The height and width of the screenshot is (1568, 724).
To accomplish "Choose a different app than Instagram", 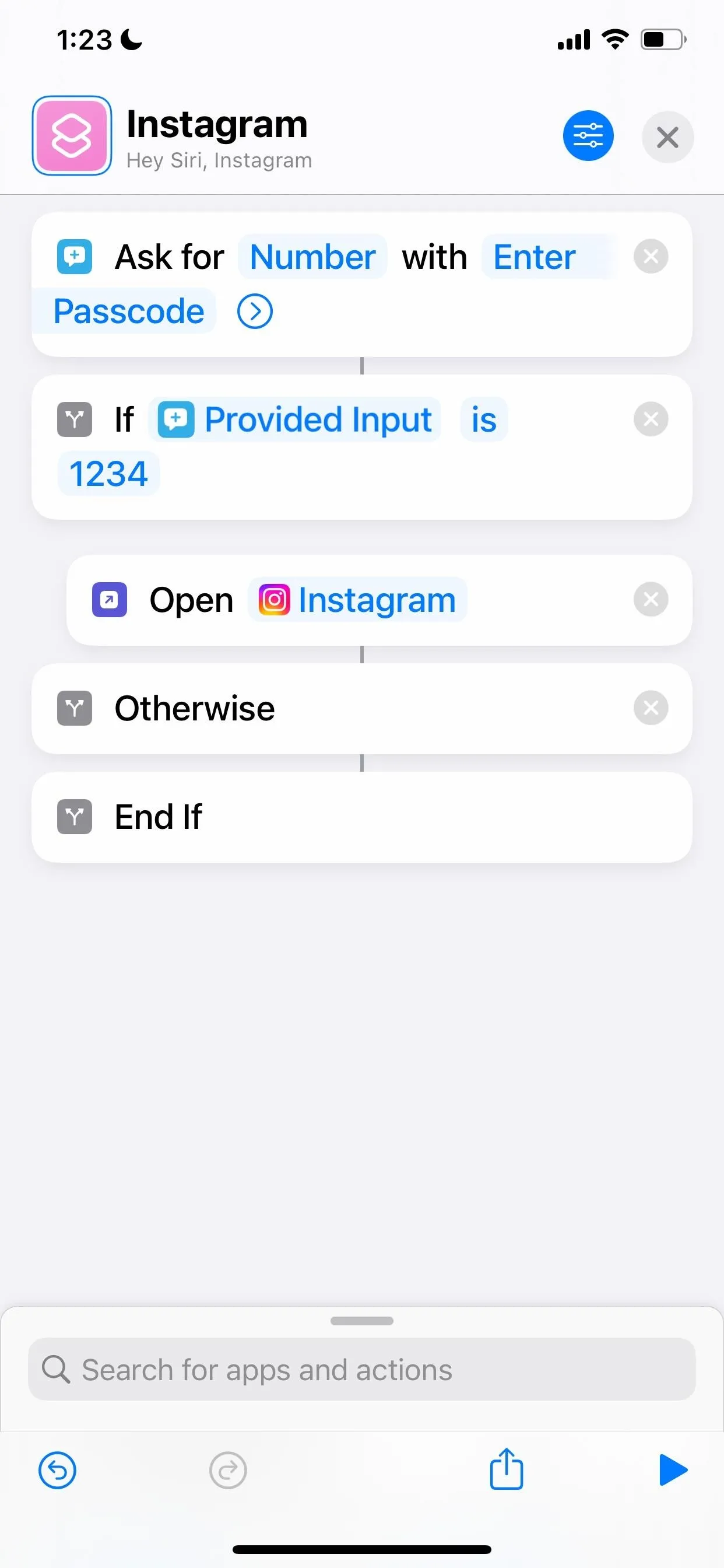I will pyautogui.click(x=357, y=600).
